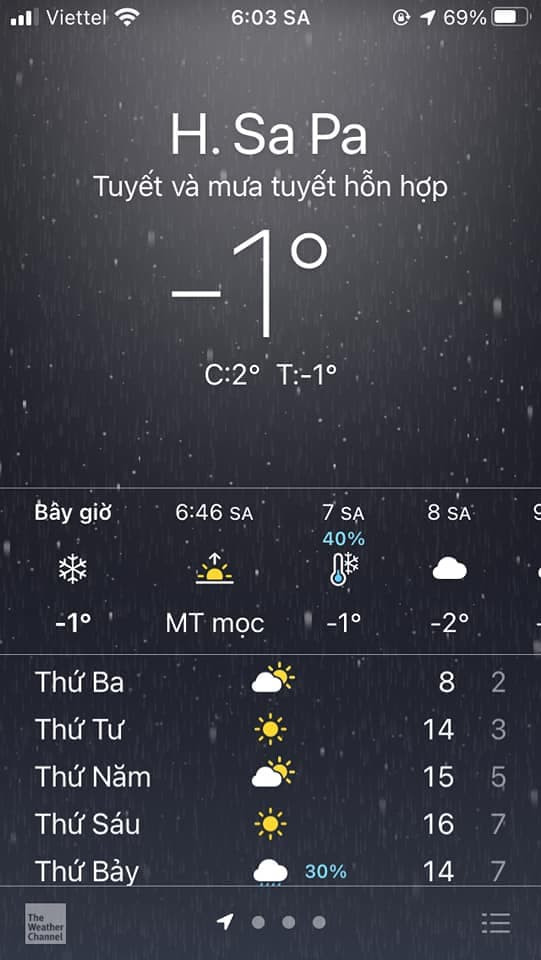Tap the page indicator dots
The width and height of the screenshot is (541, 960).
pos(272,922)
